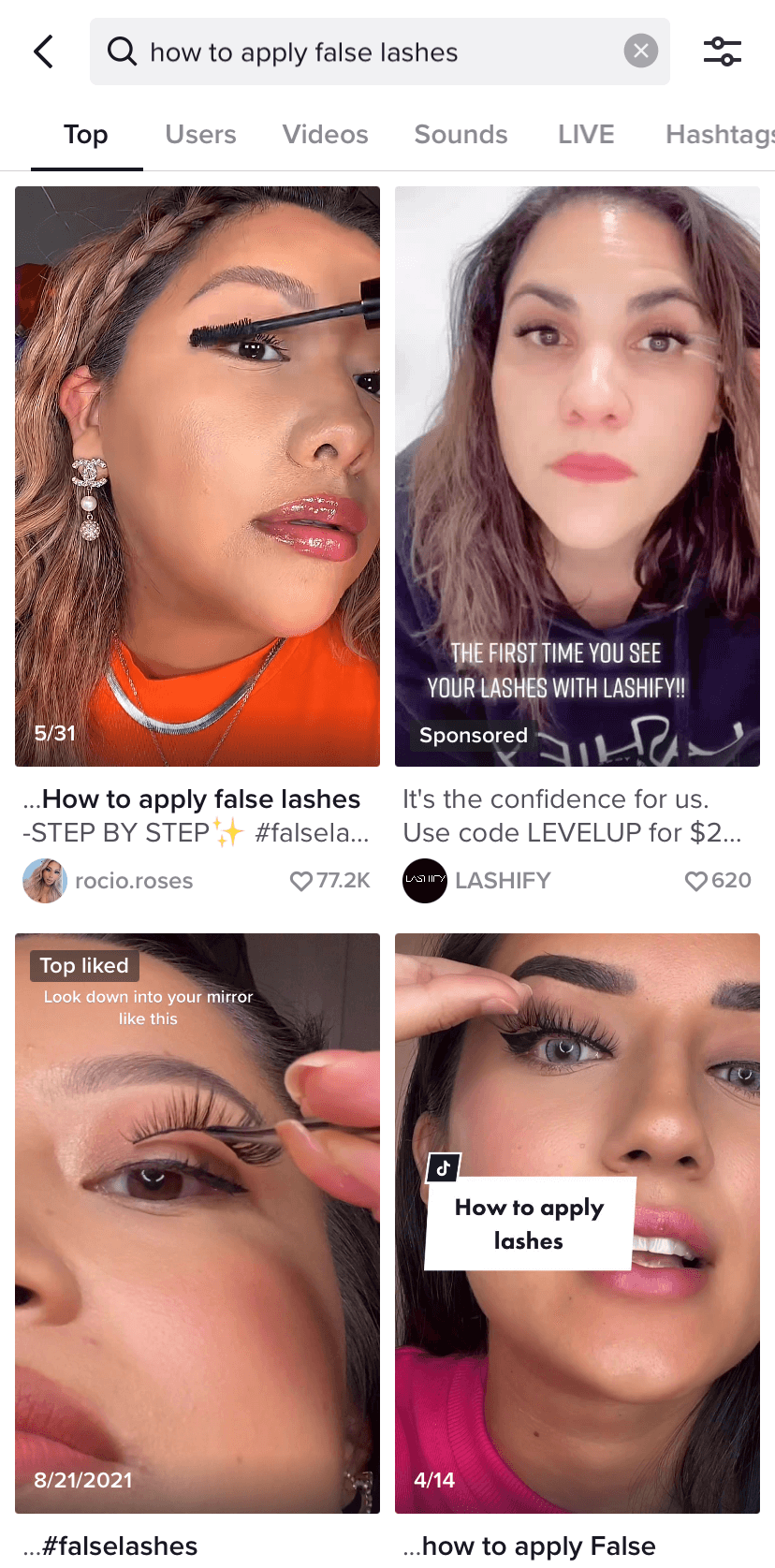Viewport: 775px width, 1568px height.
Task: Open the rocio.roses username link
Action: pyautogui.click(x=135, y=880)
